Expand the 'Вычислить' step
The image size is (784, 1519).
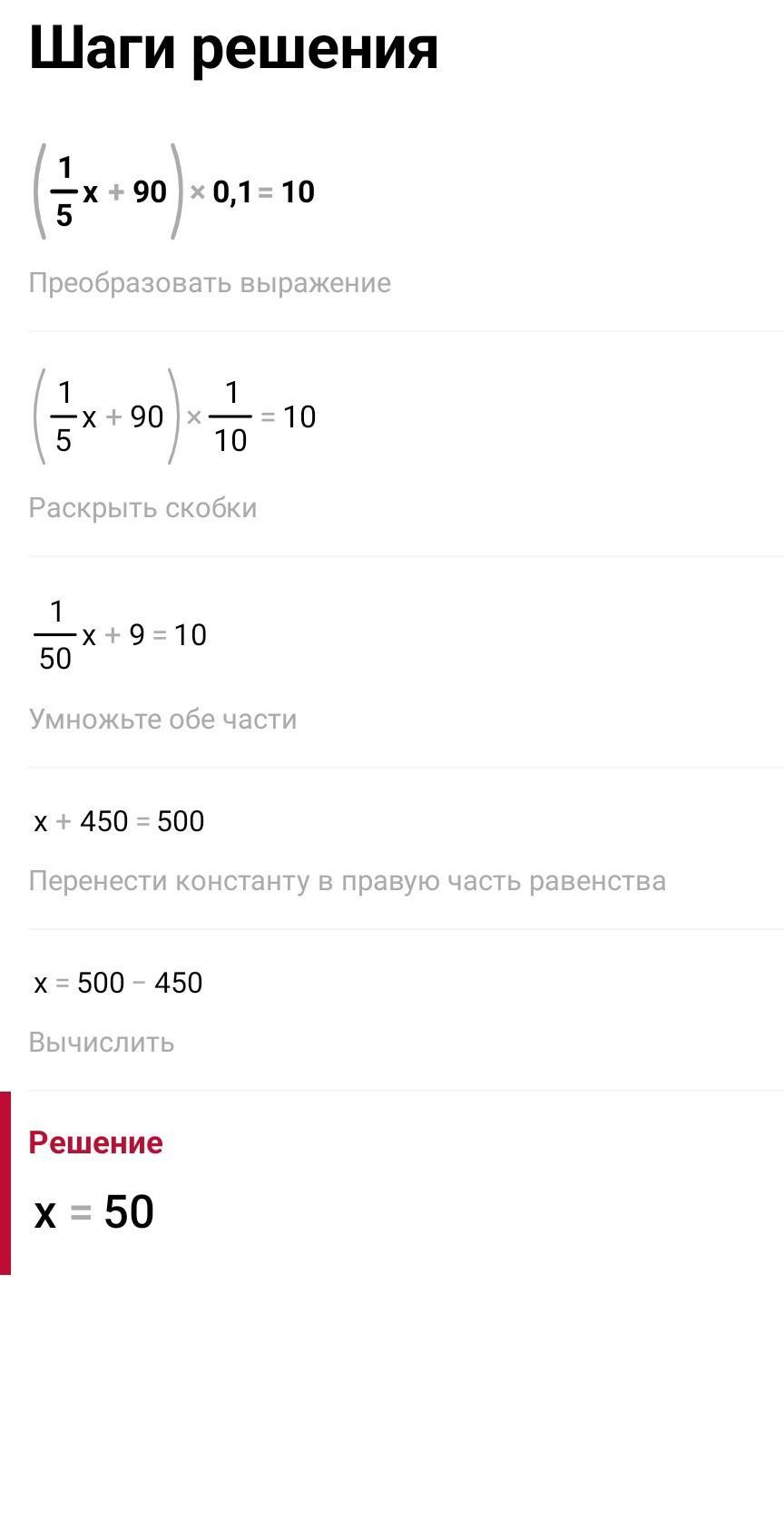[102, 1042]
